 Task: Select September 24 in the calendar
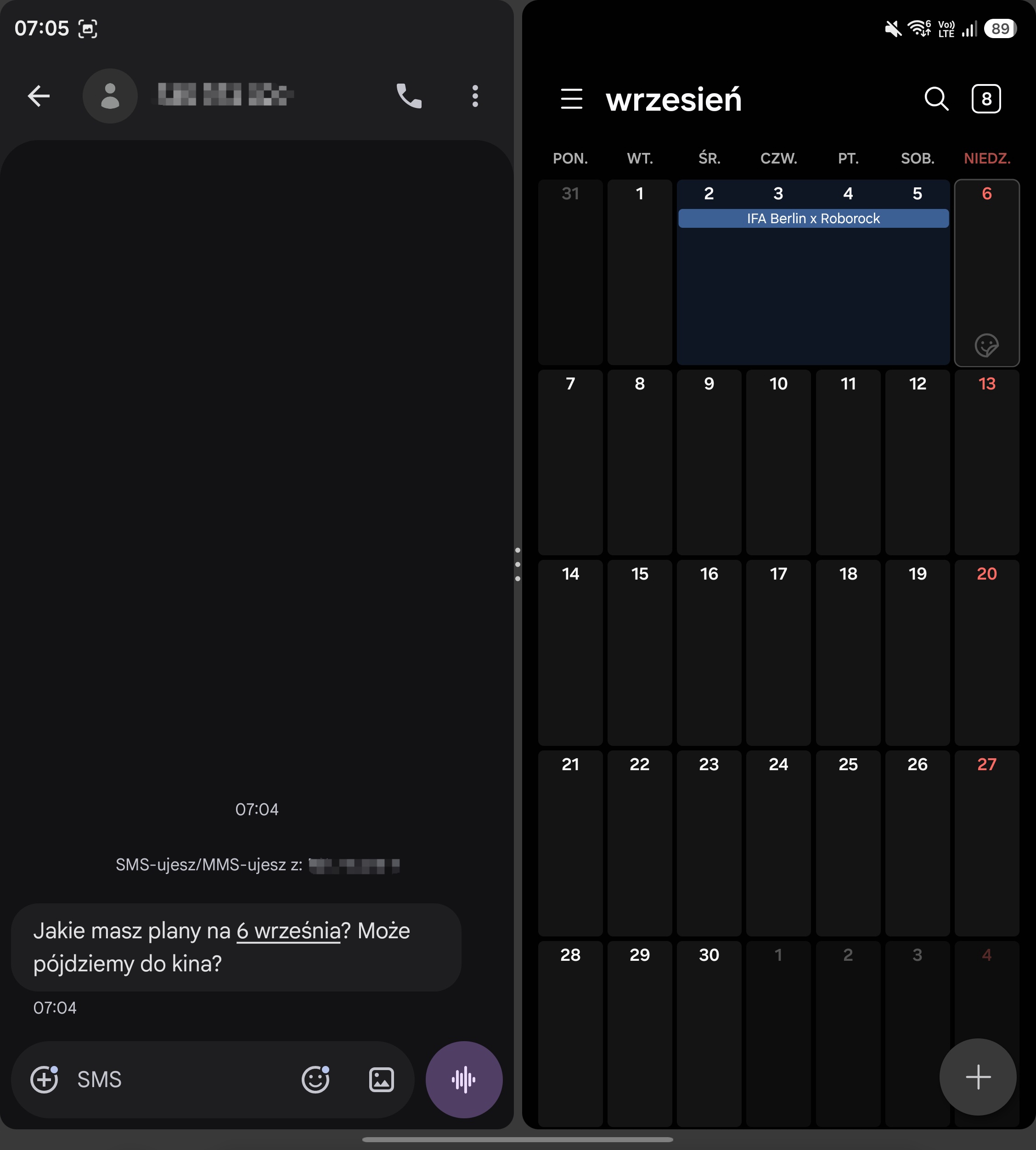779,843
